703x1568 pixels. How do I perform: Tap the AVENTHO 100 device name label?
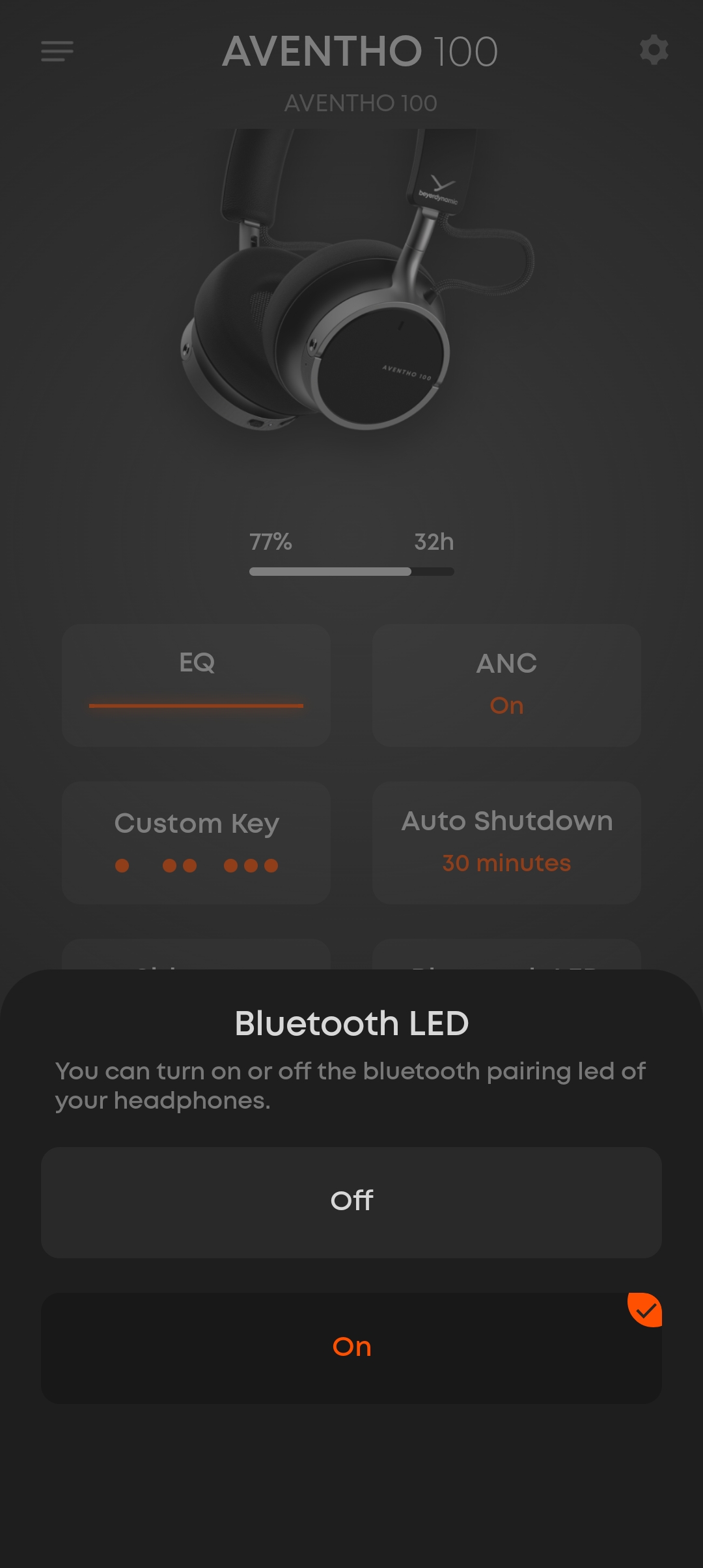pyautogui.click(x=360, y=103)
